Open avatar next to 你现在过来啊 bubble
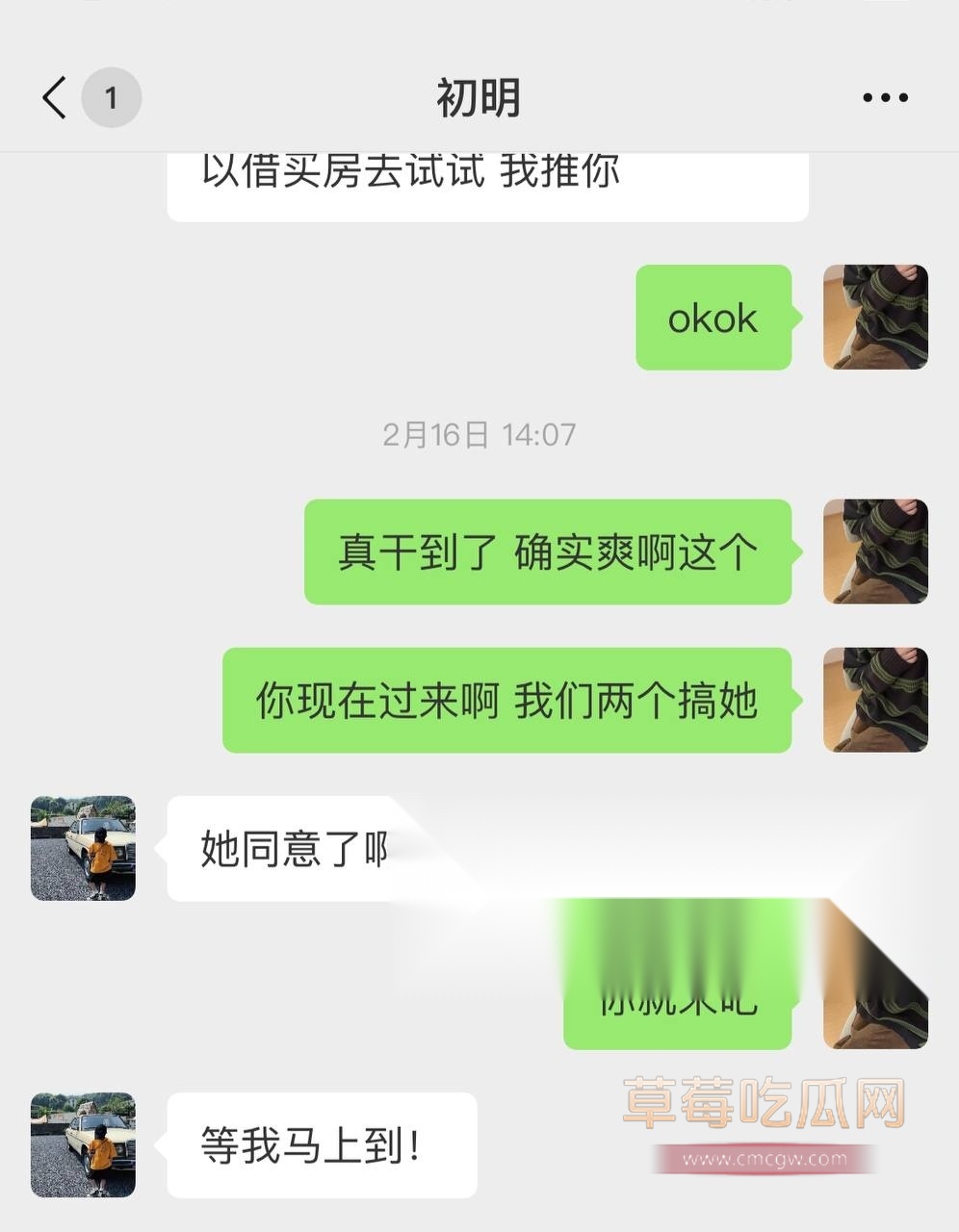This screenshot has height=1232, width=959. coord(874,702)
